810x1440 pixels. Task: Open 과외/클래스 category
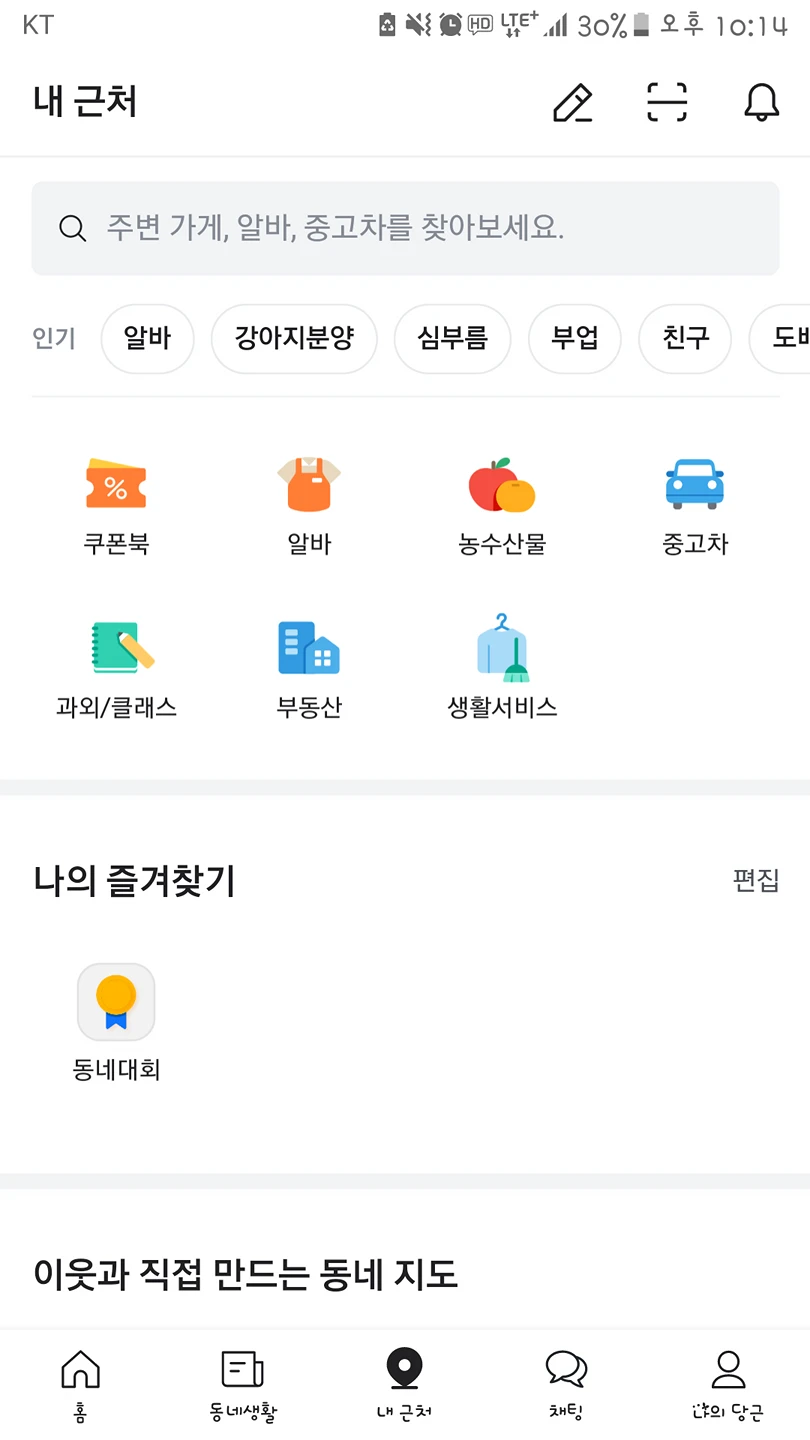tap(116, 670)
